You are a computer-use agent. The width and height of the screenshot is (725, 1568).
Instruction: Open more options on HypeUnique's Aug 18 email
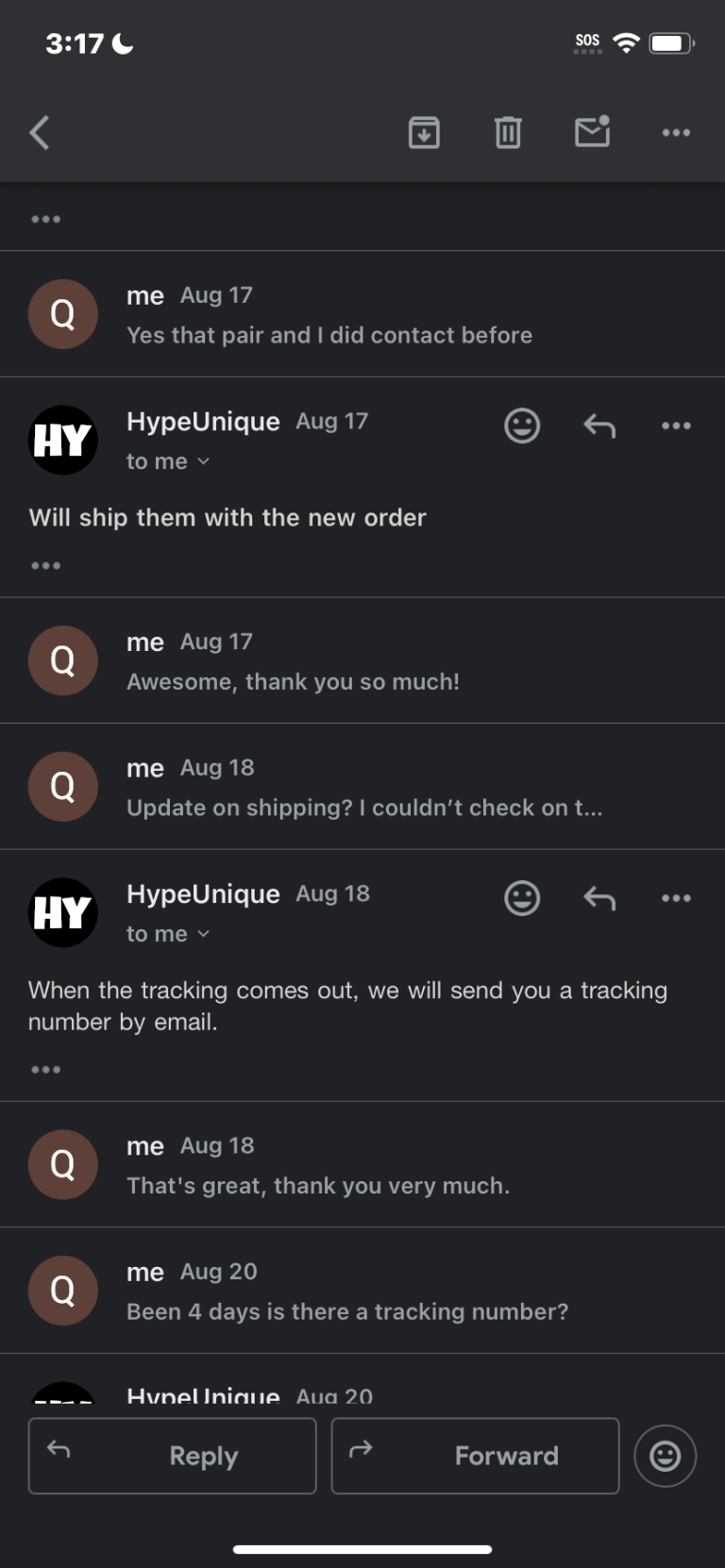(676, 898)
